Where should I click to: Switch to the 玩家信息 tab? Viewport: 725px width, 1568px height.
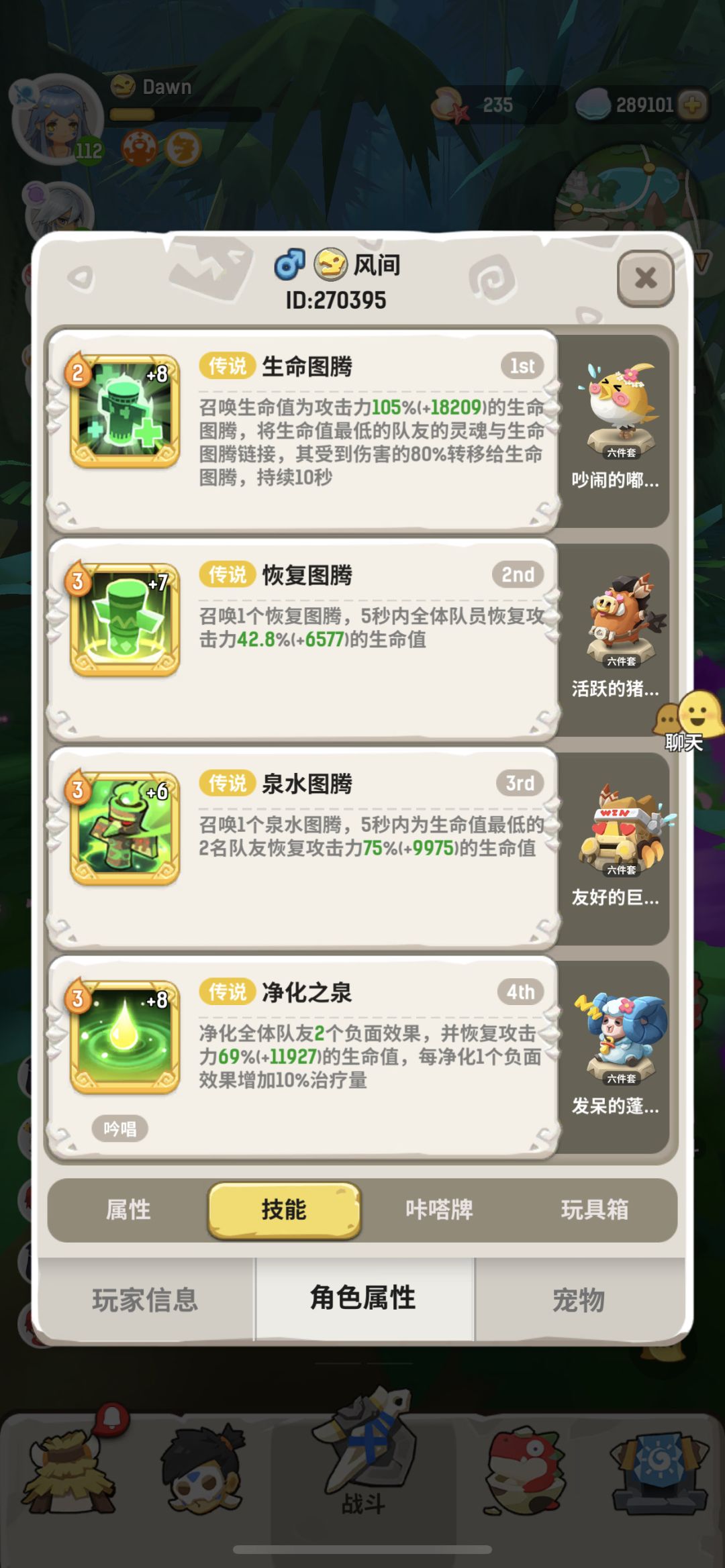[144, 1298]
